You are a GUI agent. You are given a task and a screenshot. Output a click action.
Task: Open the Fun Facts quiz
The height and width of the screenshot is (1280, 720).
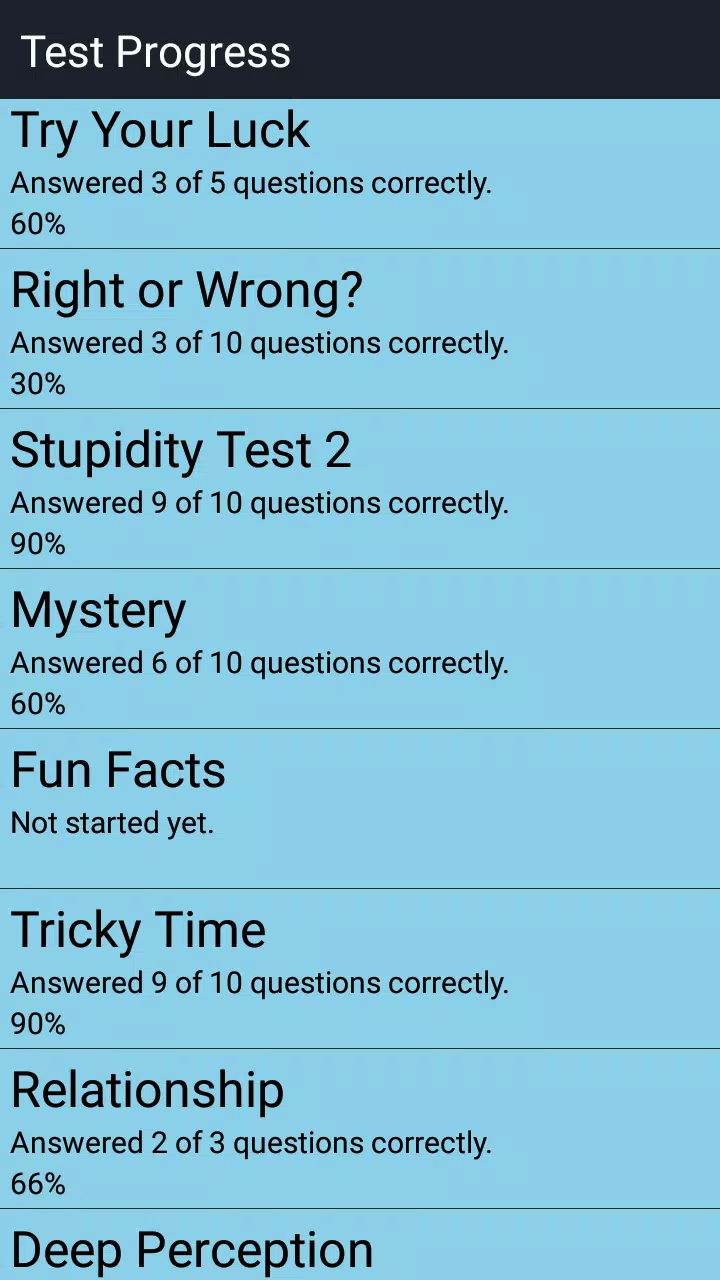(118, 770)
